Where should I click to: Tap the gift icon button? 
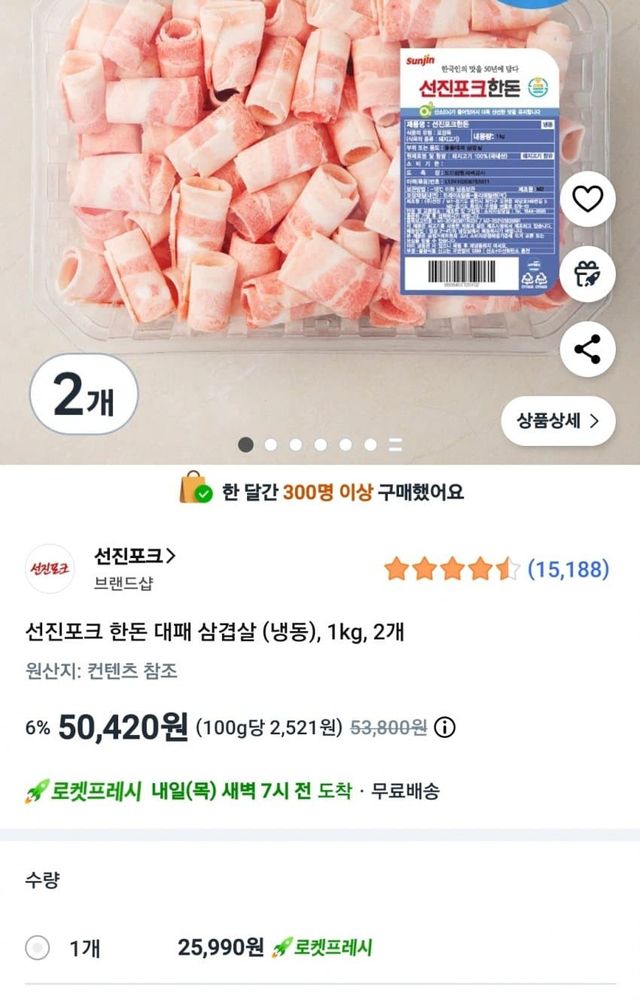587,274
